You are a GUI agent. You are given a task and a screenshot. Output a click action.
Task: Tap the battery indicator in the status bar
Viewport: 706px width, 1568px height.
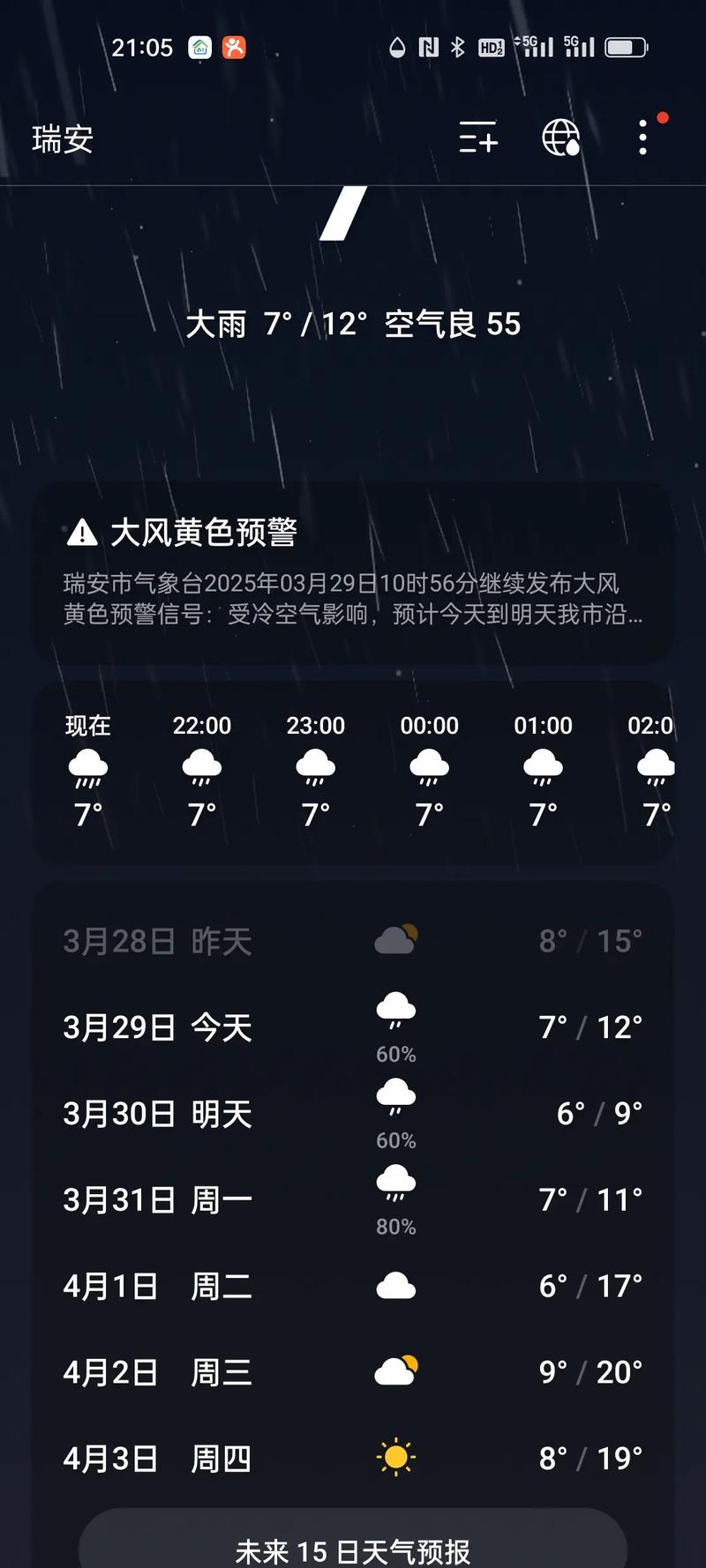pyautogui.click(x=628, y=48)
